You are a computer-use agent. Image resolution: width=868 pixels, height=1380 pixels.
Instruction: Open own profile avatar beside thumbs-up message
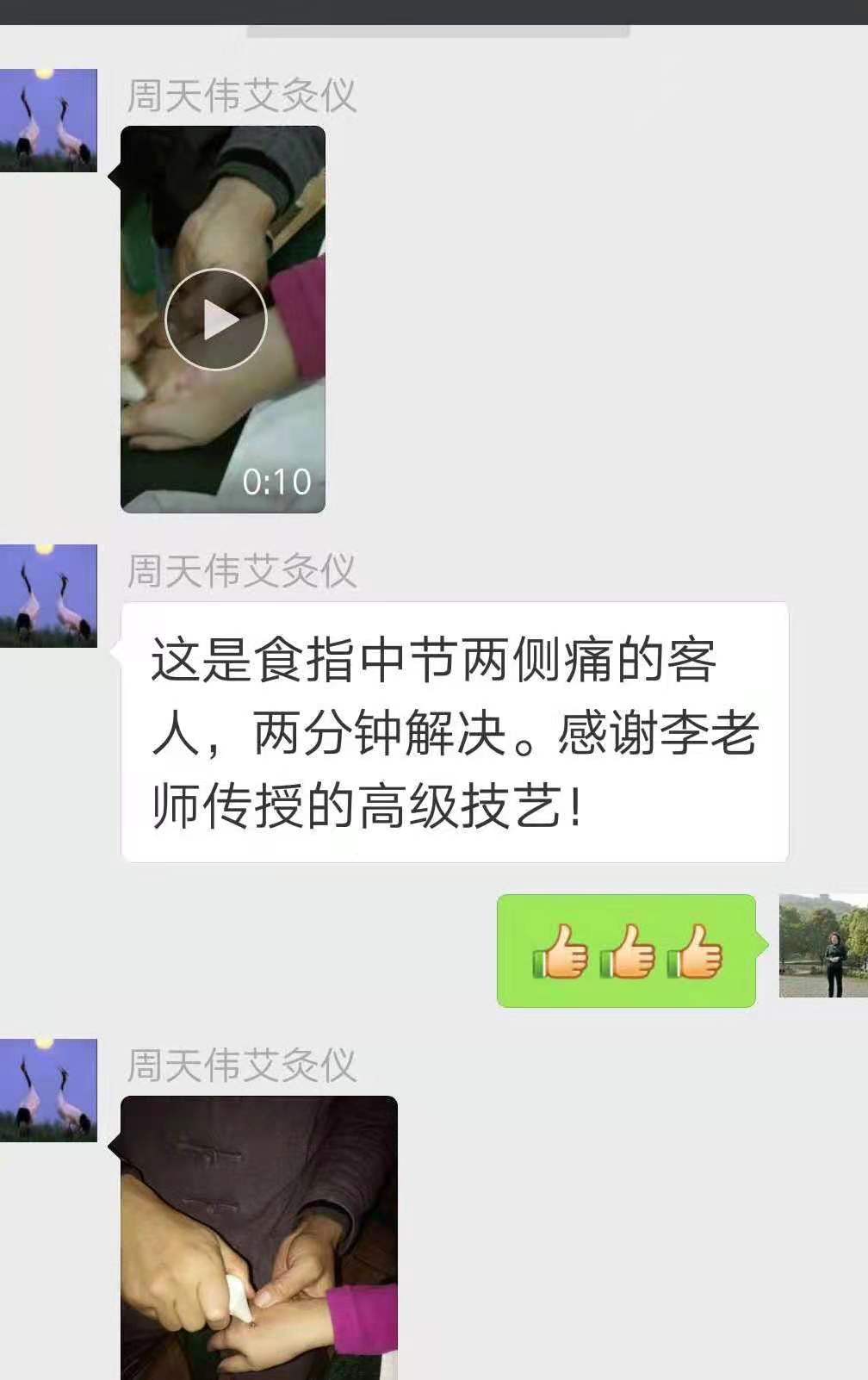[x=822, y=946]
